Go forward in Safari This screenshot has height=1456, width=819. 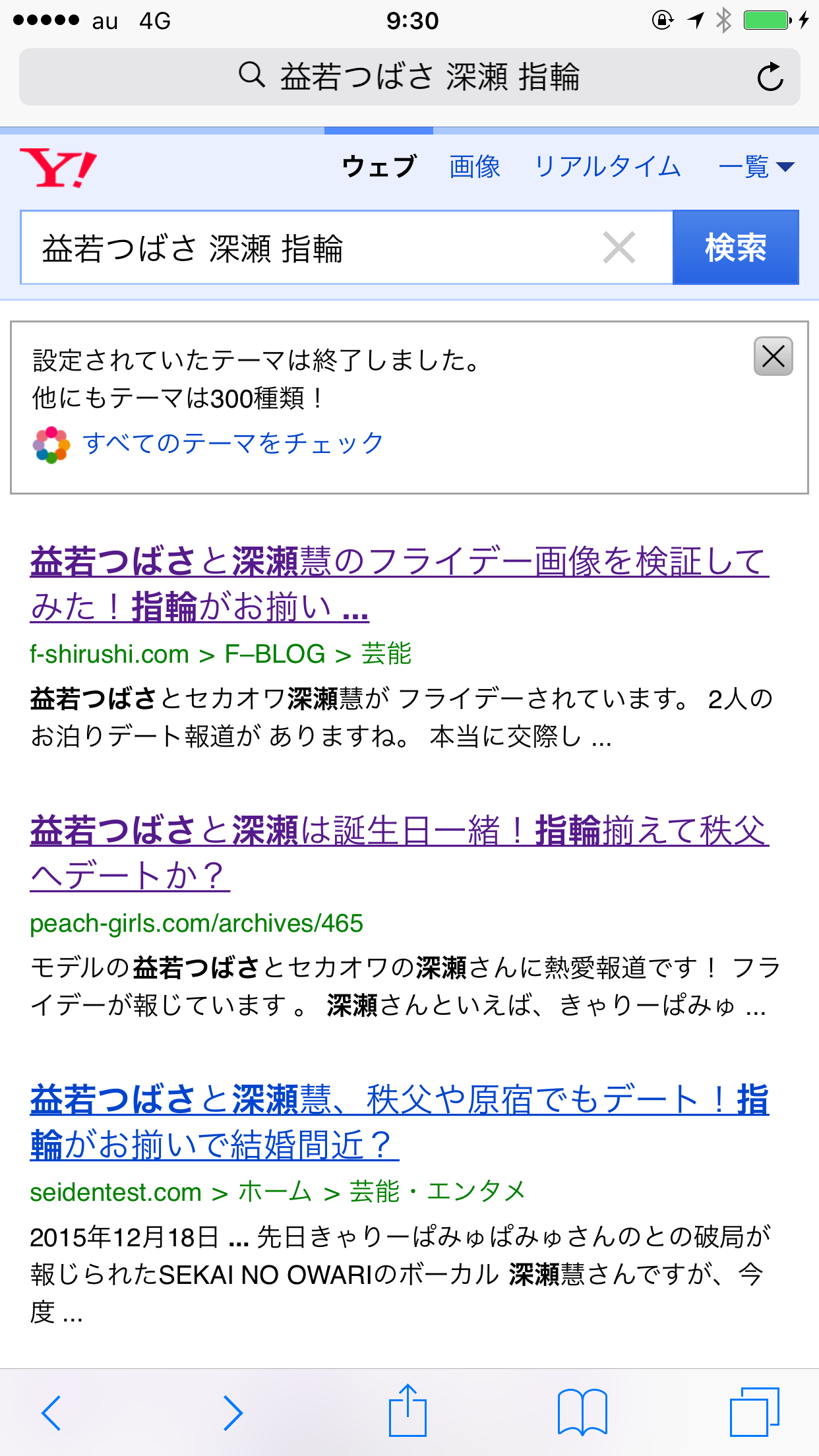coord(232,1412)
